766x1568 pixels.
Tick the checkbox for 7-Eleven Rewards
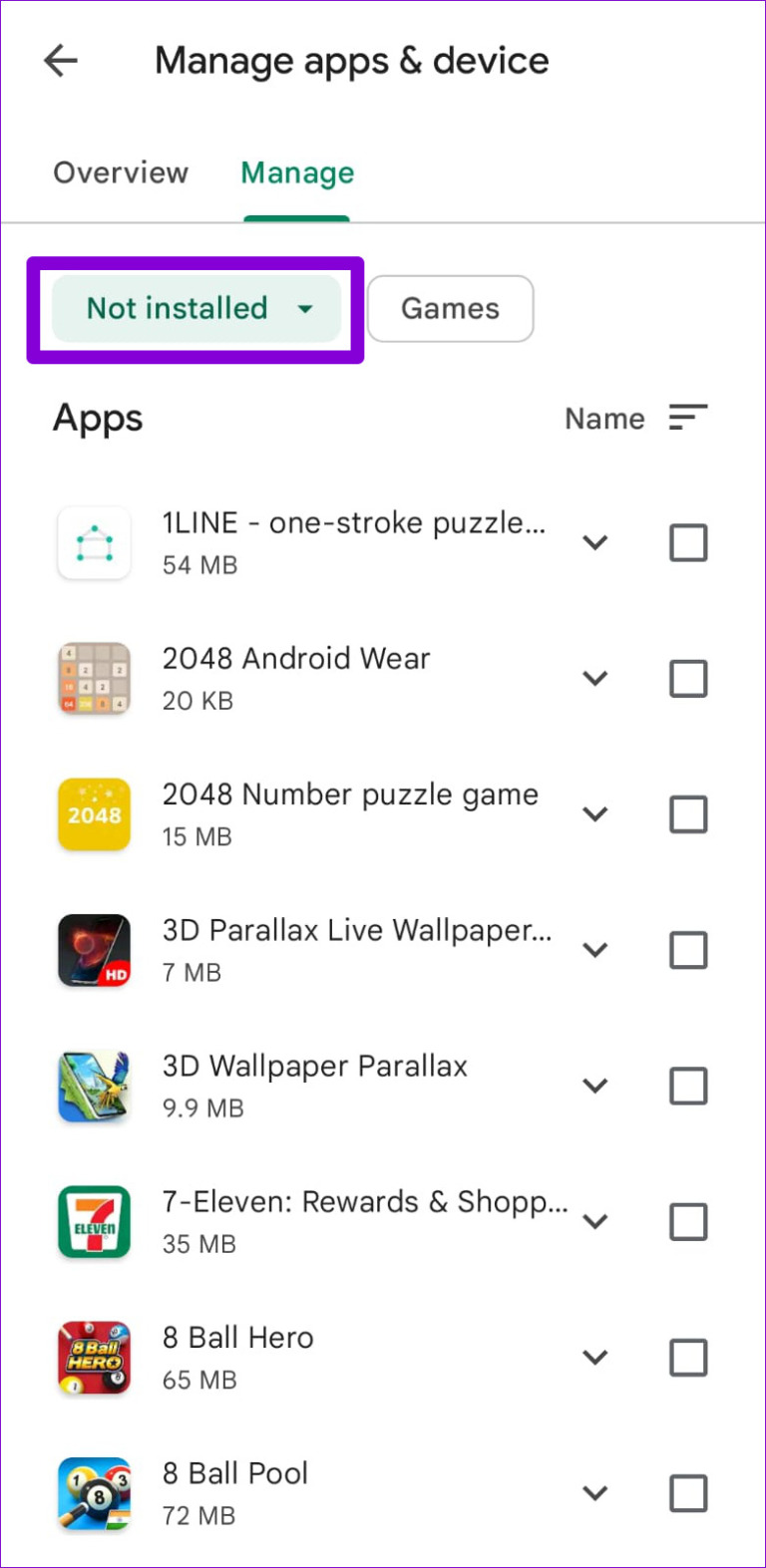[x=687, y=1221]
